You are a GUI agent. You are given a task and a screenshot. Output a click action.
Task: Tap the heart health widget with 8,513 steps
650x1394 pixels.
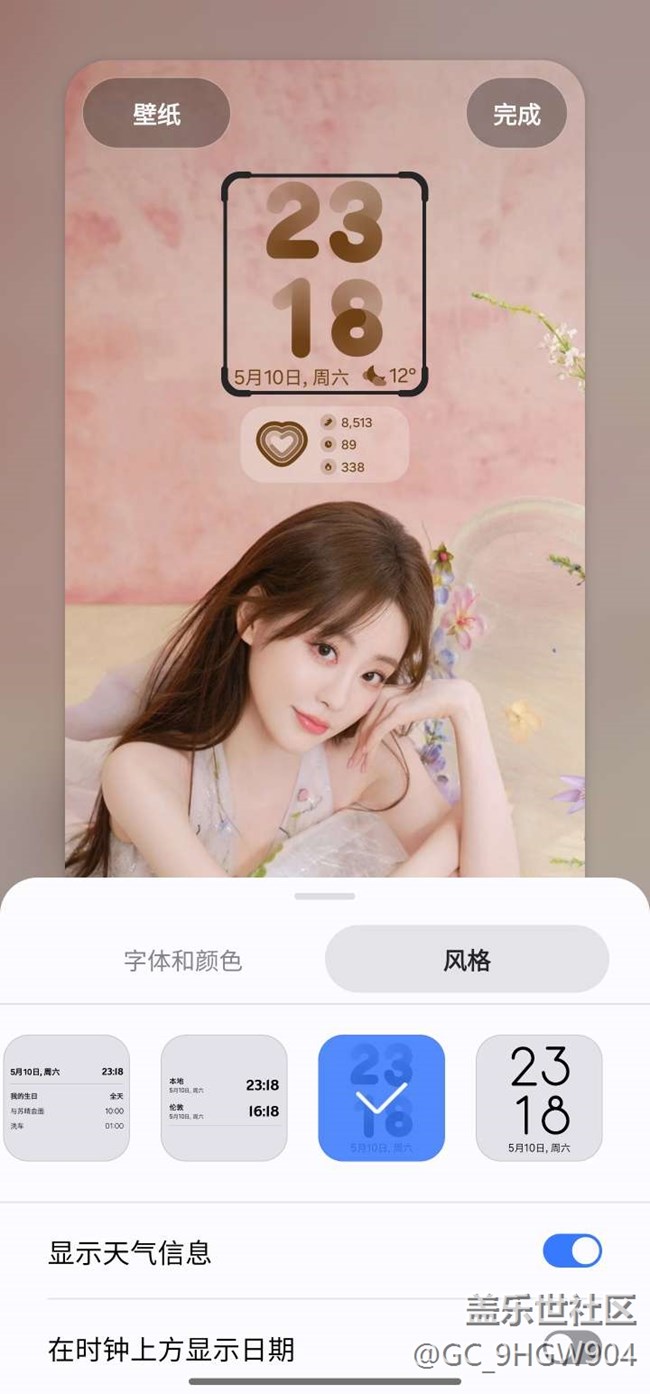(x=325, y=444)
